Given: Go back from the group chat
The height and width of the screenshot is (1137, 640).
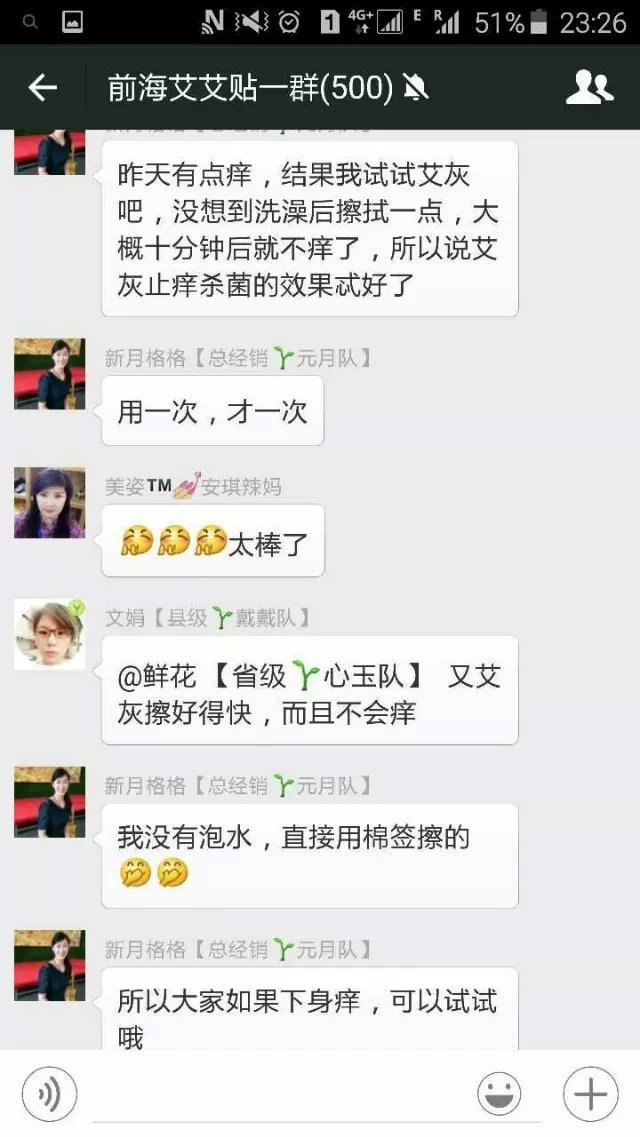Looking at the screenshot, I should tap(42, 88).
